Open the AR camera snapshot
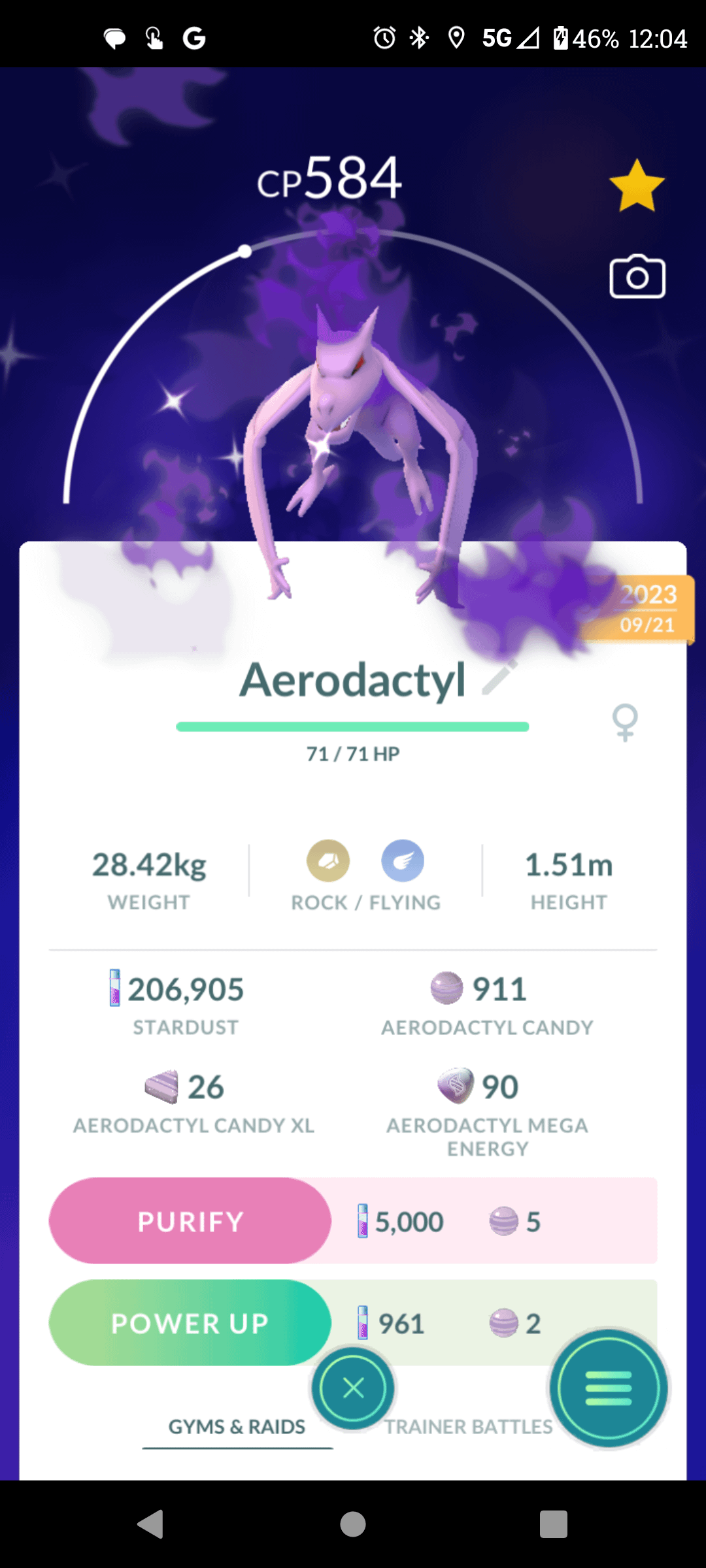The width and height of the screenshot is (706, 1568). coord(637,277)
